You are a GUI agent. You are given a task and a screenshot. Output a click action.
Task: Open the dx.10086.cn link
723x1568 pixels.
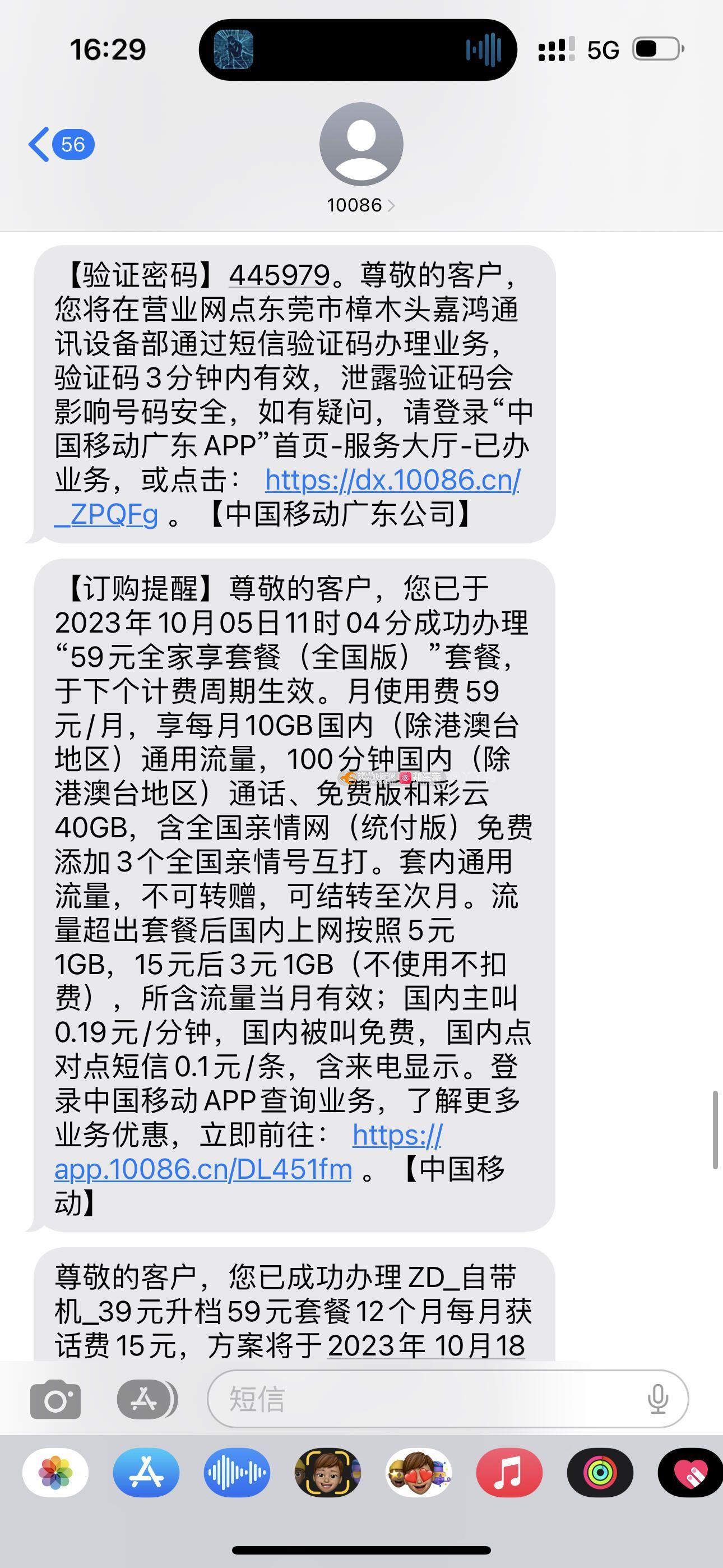click(392, 480)
